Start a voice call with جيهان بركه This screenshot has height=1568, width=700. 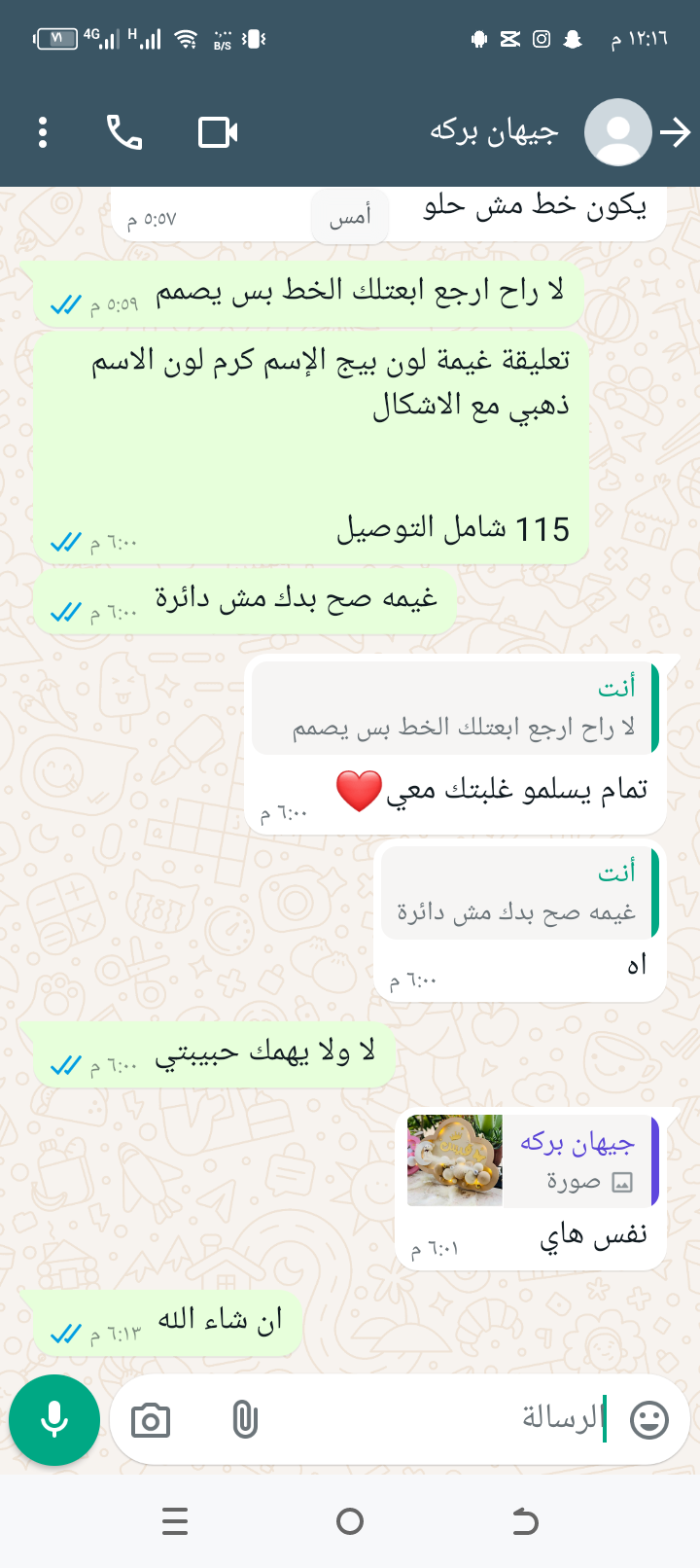pyautogui.click(x=124, y=132)
